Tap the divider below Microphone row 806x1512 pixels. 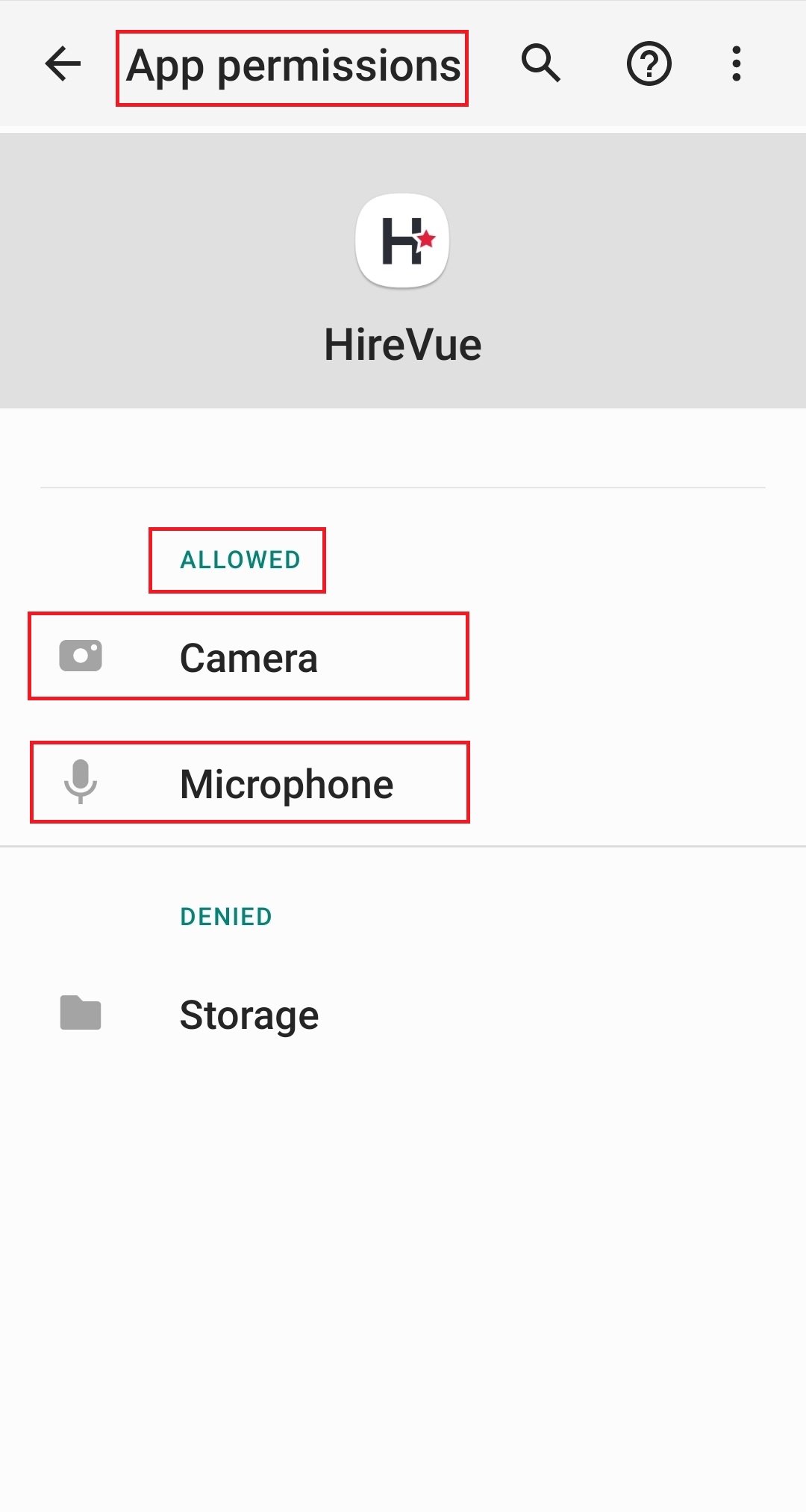(403, 847)
